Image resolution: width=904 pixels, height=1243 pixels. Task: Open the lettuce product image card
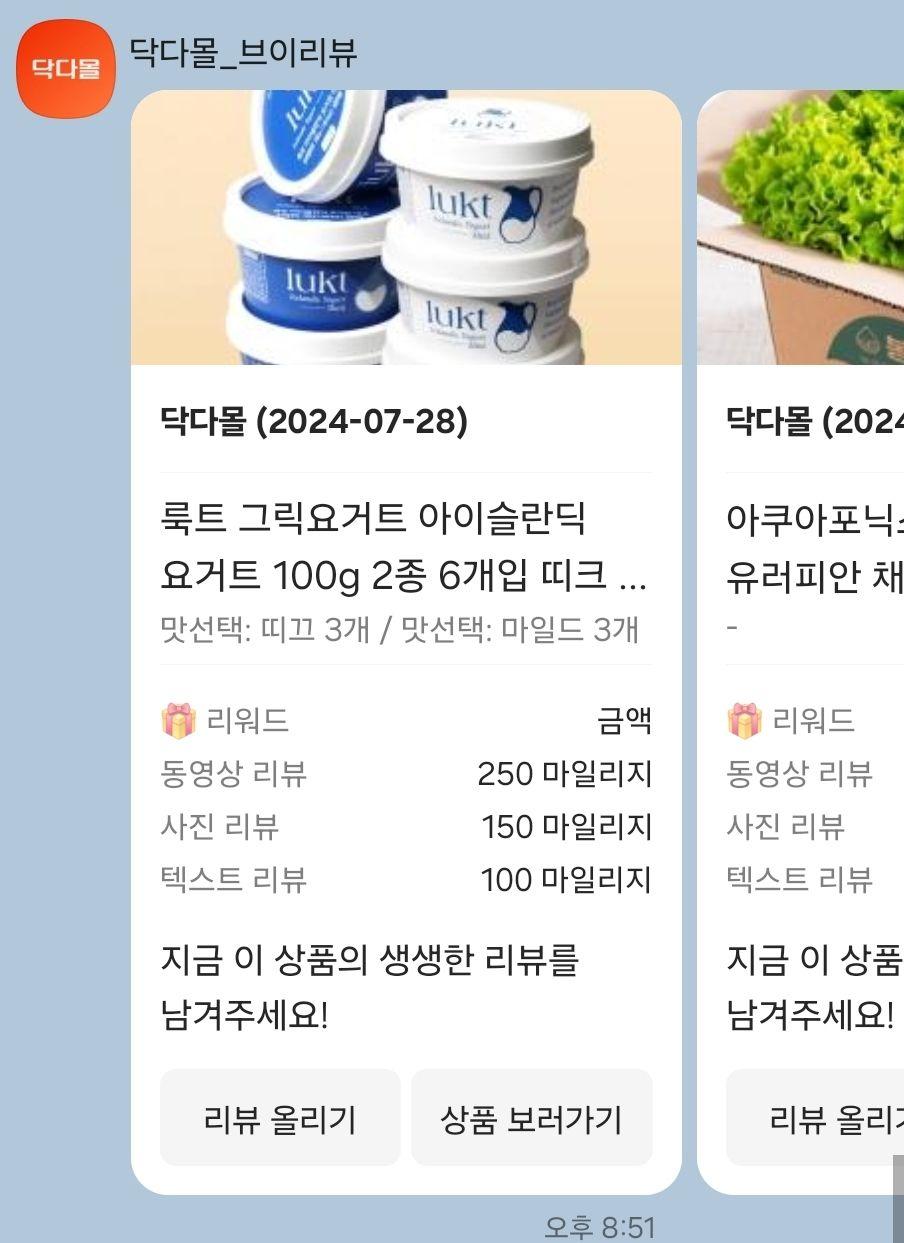(802, 228)
